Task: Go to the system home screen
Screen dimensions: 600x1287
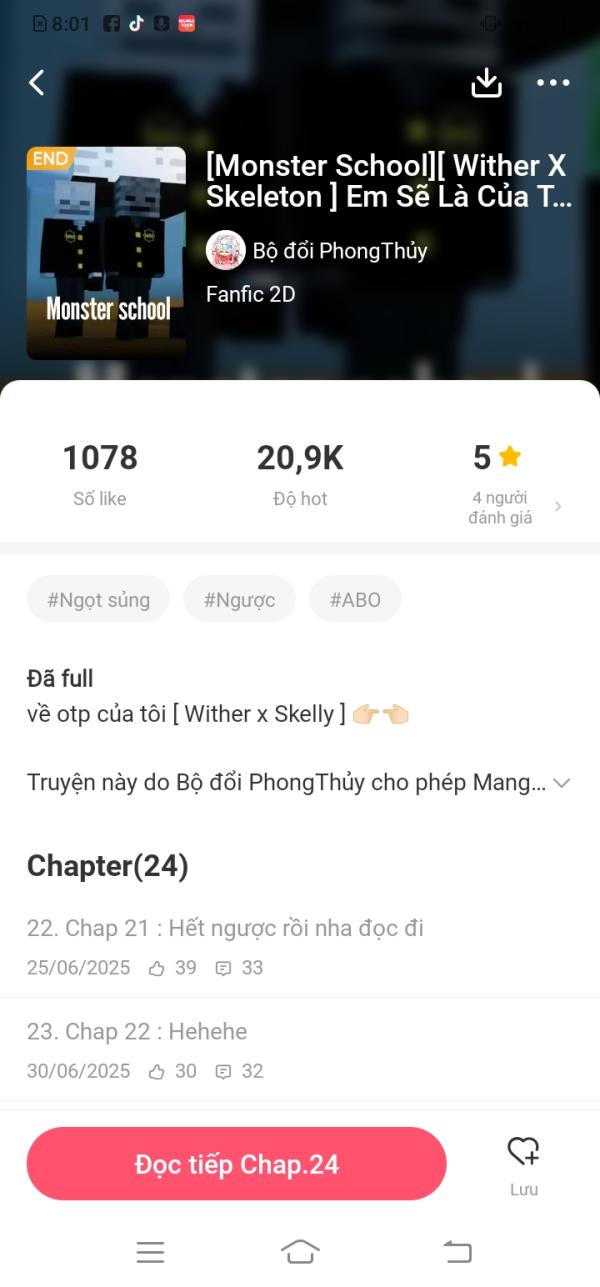Action: [300, 1251]
